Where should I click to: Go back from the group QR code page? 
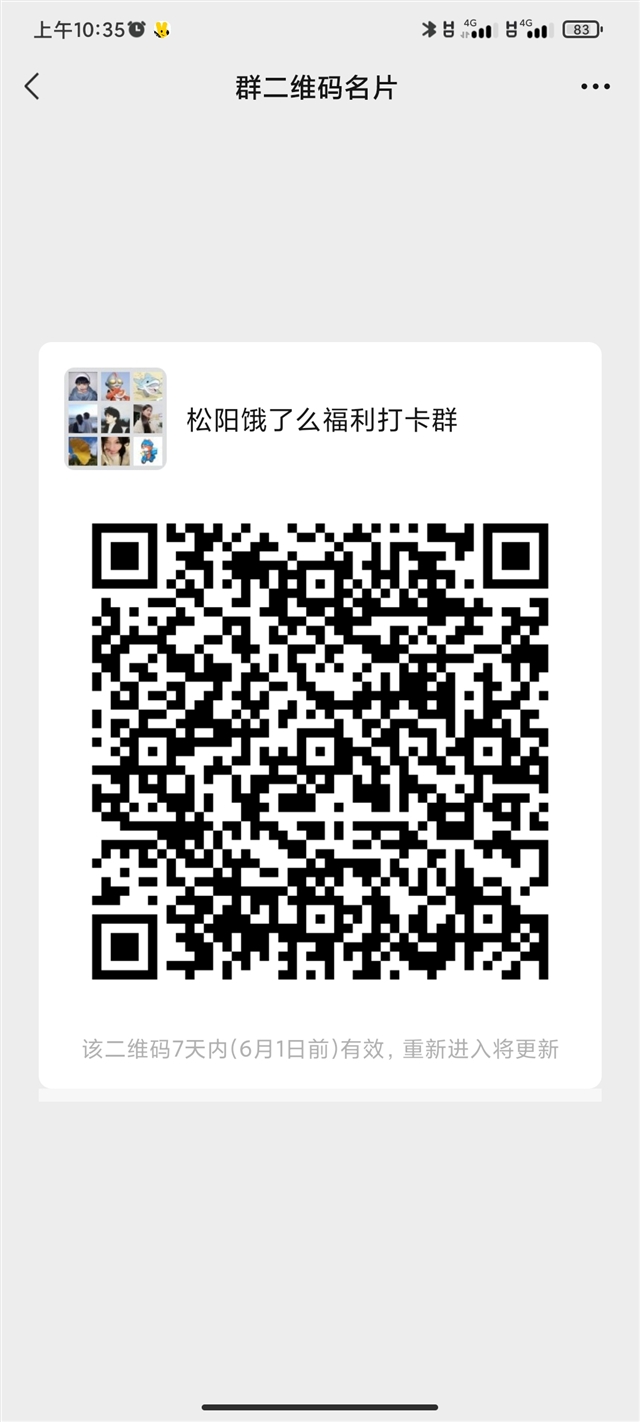(x=32, y=87)
